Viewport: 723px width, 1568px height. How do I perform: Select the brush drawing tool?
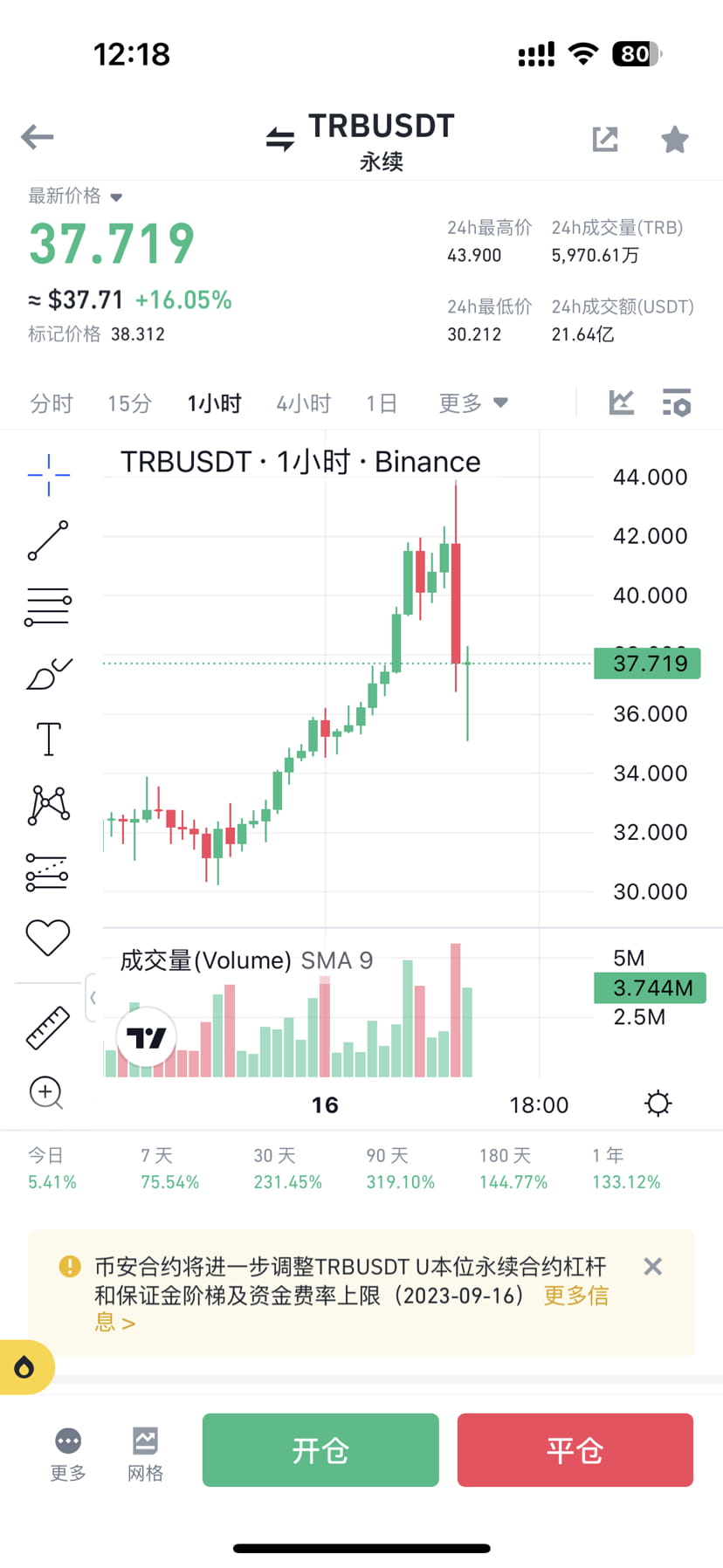pos(47,672)
